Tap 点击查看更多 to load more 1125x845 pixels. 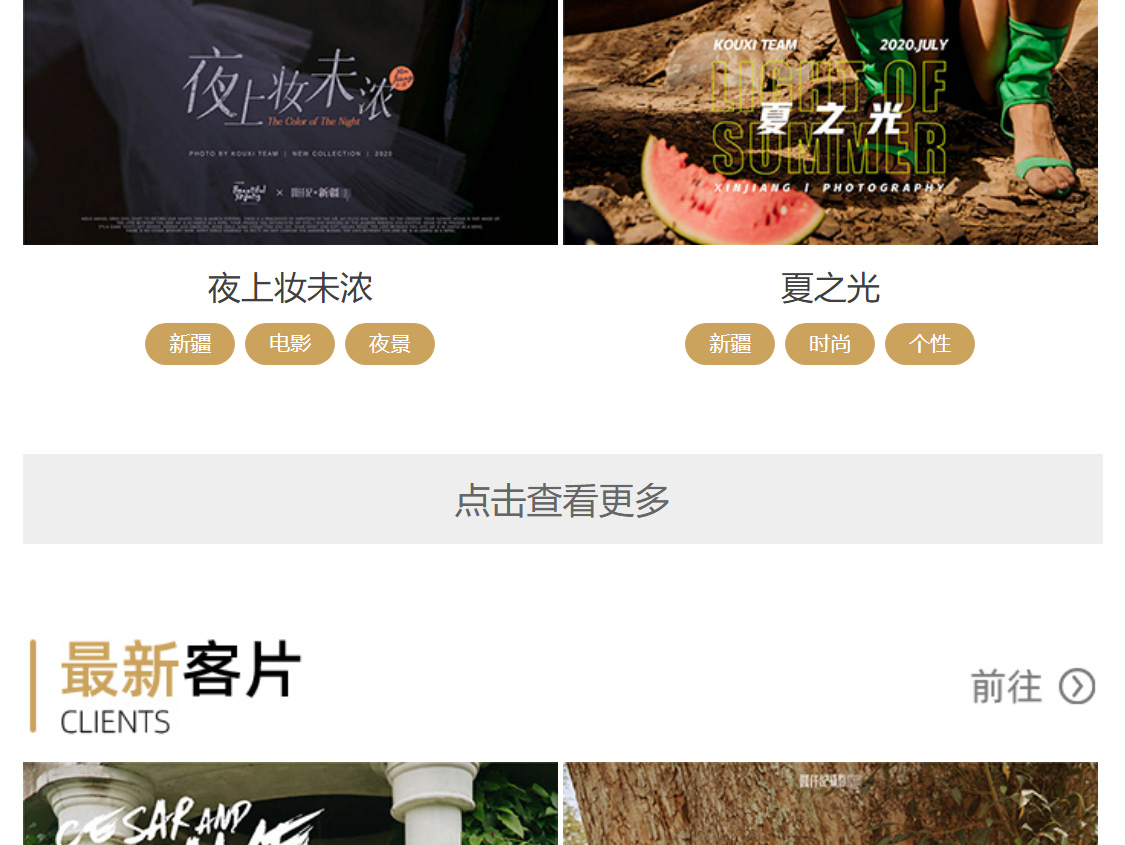(x=562, y=499)
